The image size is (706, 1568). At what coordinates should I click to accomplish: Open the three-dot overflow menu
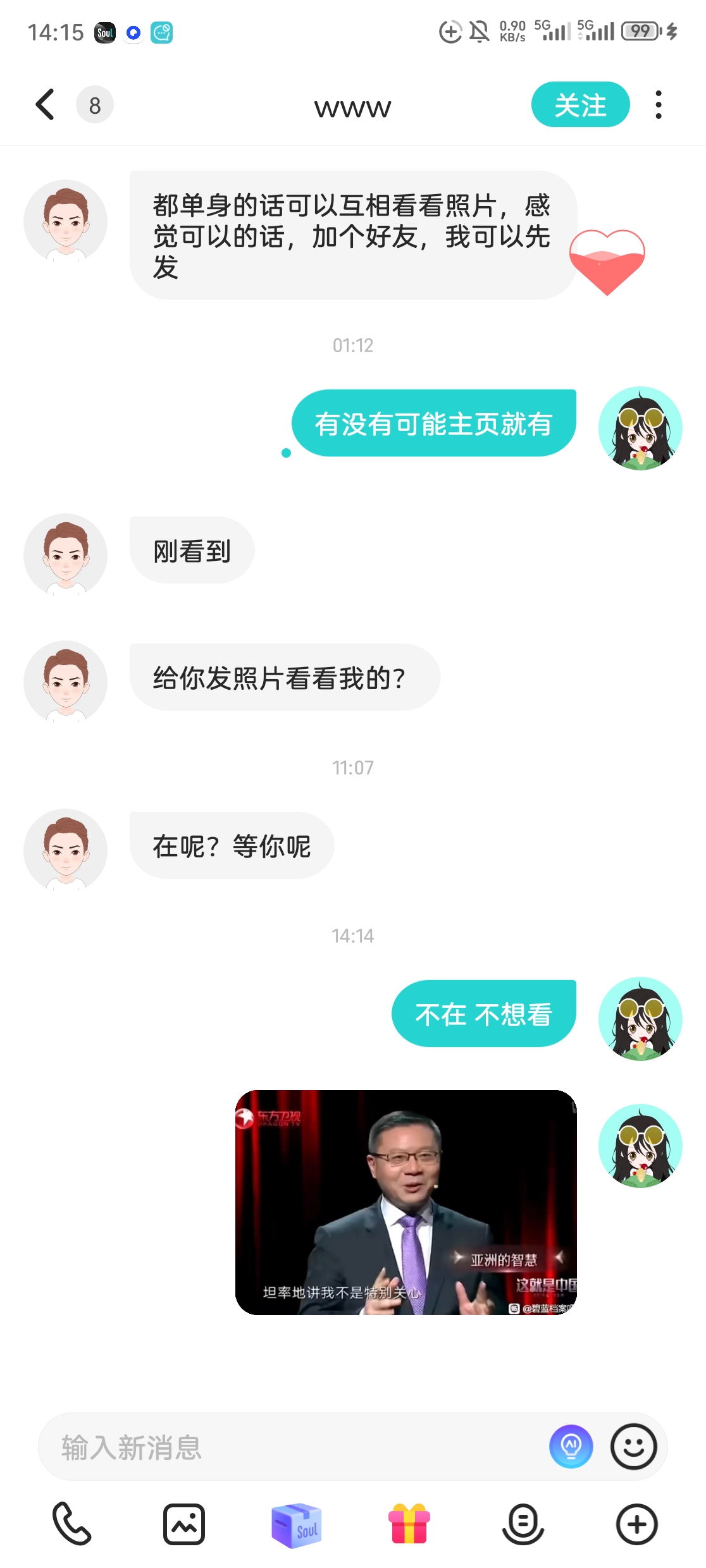point(659,105)
